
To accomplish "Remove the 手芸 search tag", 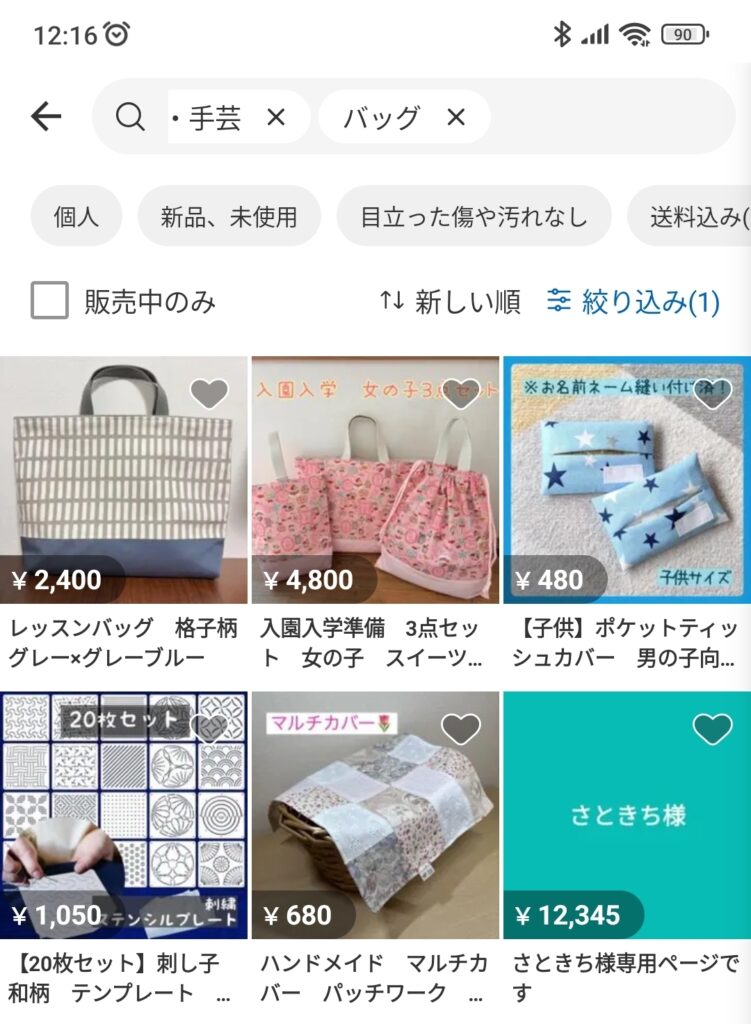I will [276, 118].
